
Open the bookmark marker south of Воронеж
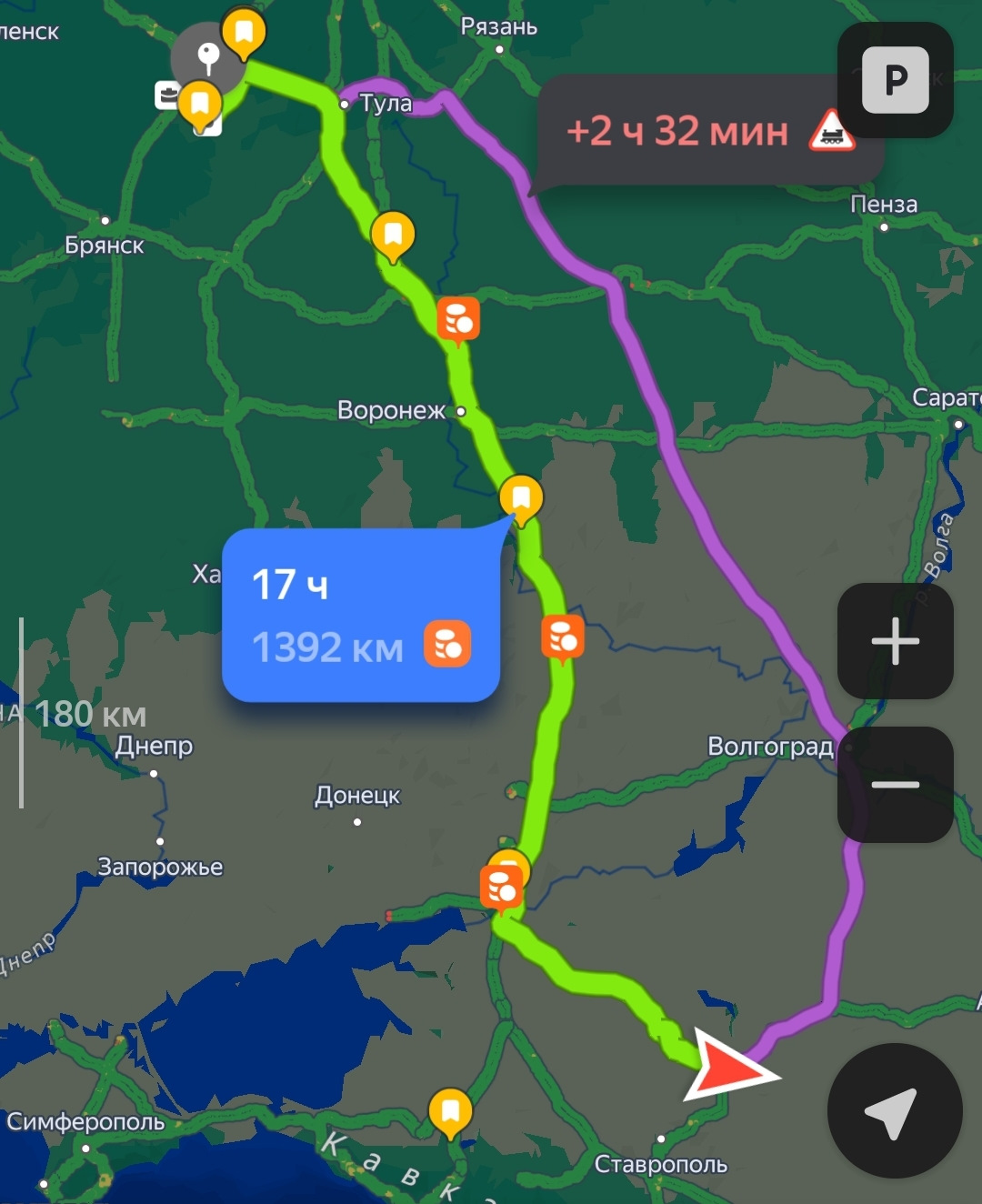(521, 497)
